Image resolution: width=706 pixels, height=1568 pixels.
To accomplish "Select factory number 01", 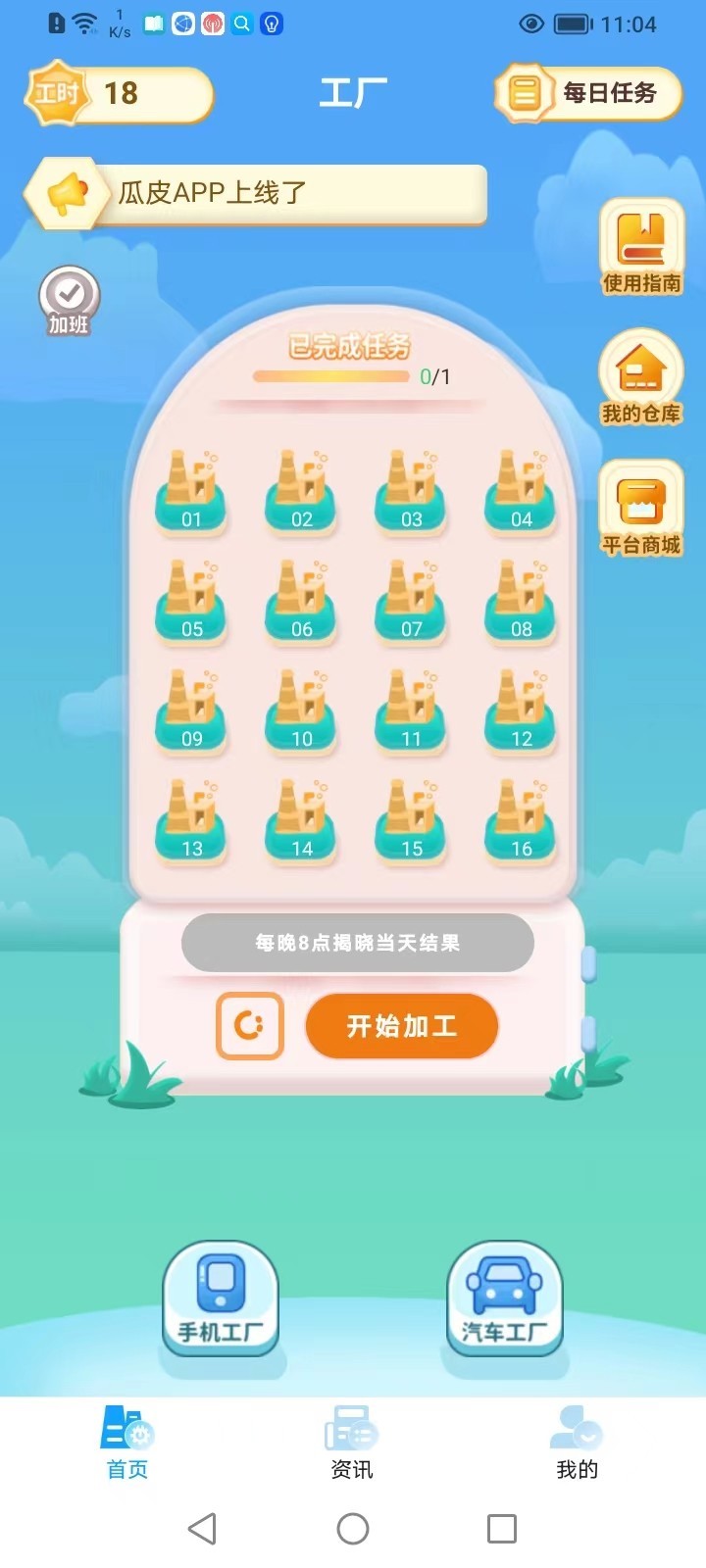I will 191,492.
